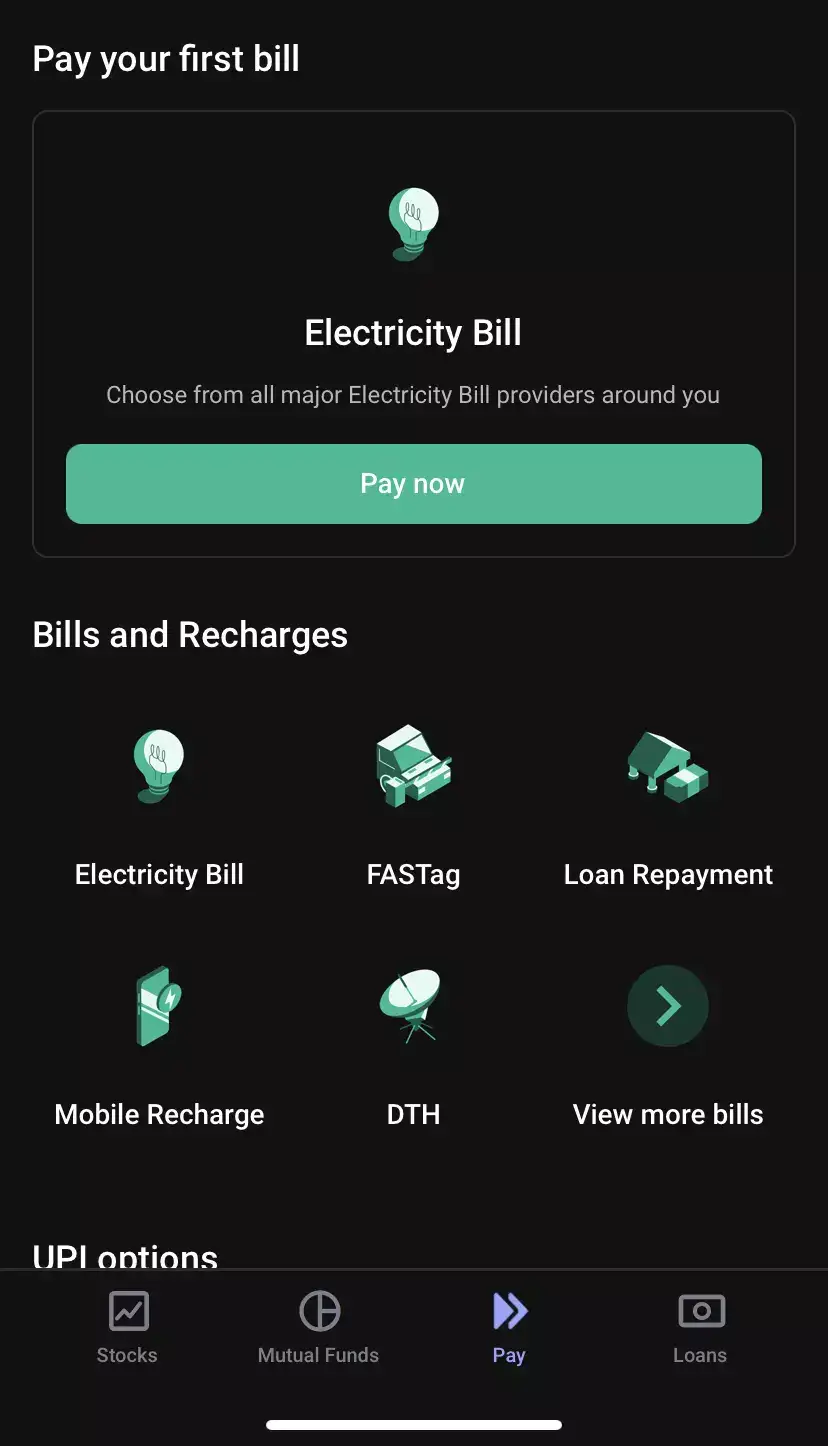828x1446 pixels.
Task: Select the FASTag recharge icon
Action: (413, 766)
